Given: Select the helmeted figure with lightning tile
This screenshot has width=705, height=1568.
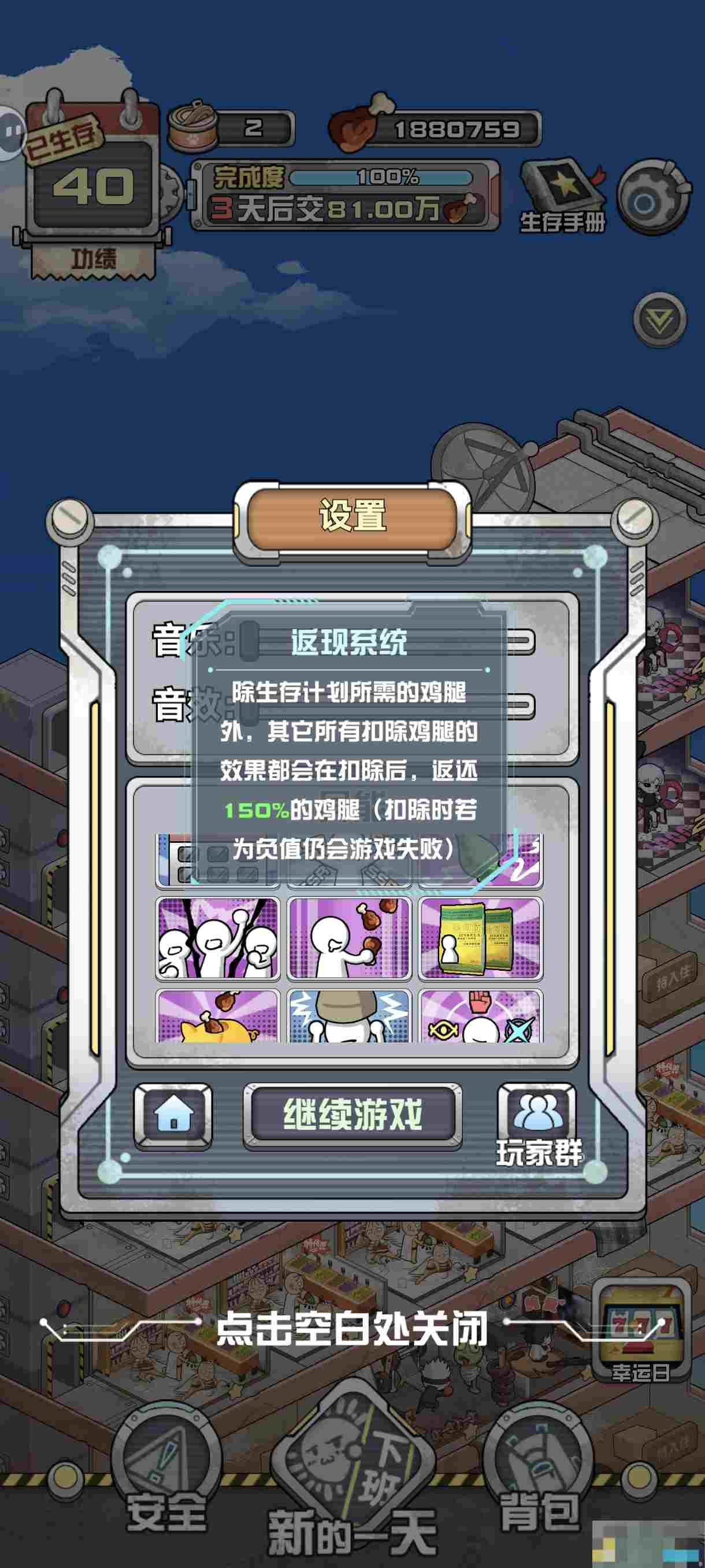Looking at the screenshot, I should pos(349,1015).
